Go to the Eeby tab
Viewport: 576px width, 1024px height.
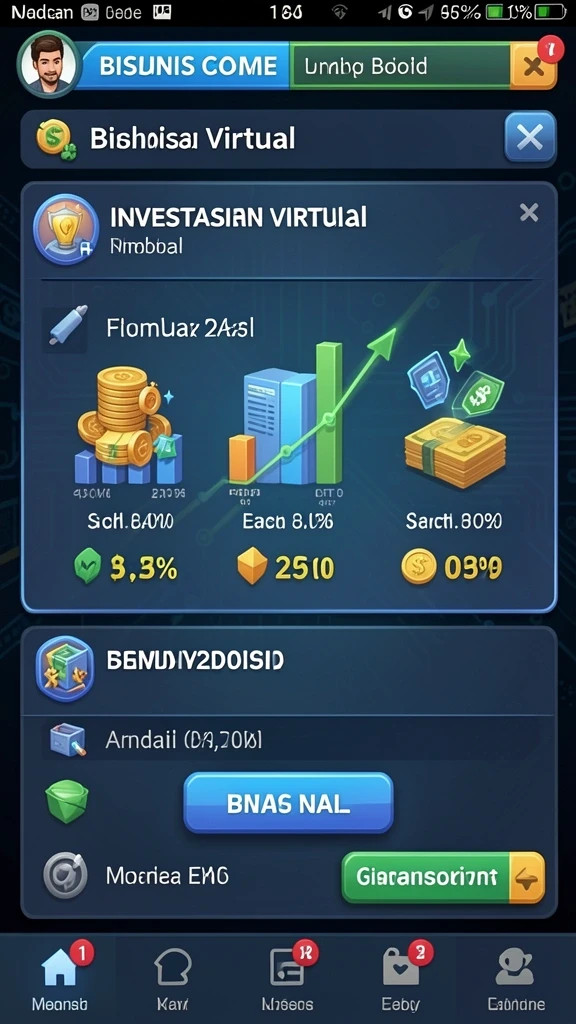coord(402,976)
